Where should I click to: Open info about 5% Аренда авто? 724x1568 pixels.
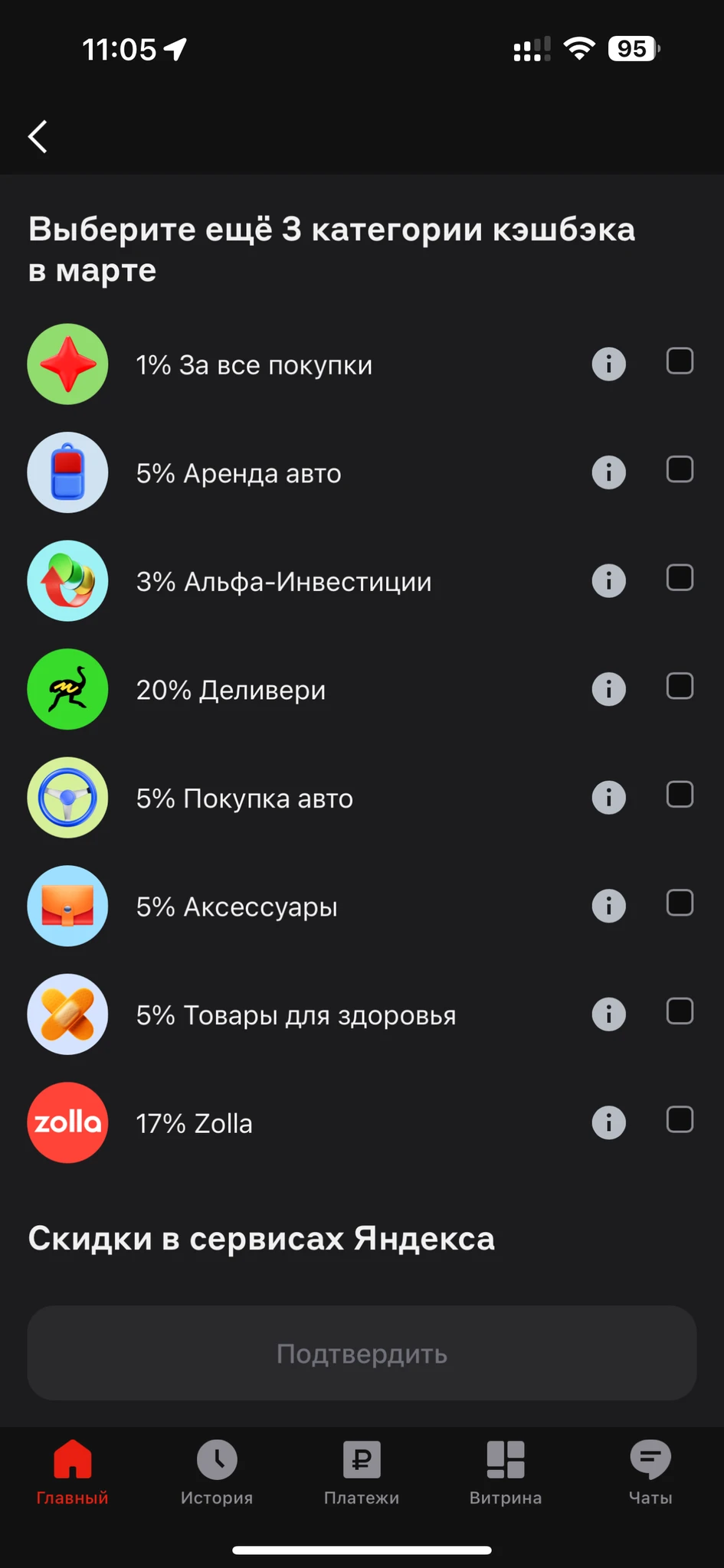pos(609,472)
